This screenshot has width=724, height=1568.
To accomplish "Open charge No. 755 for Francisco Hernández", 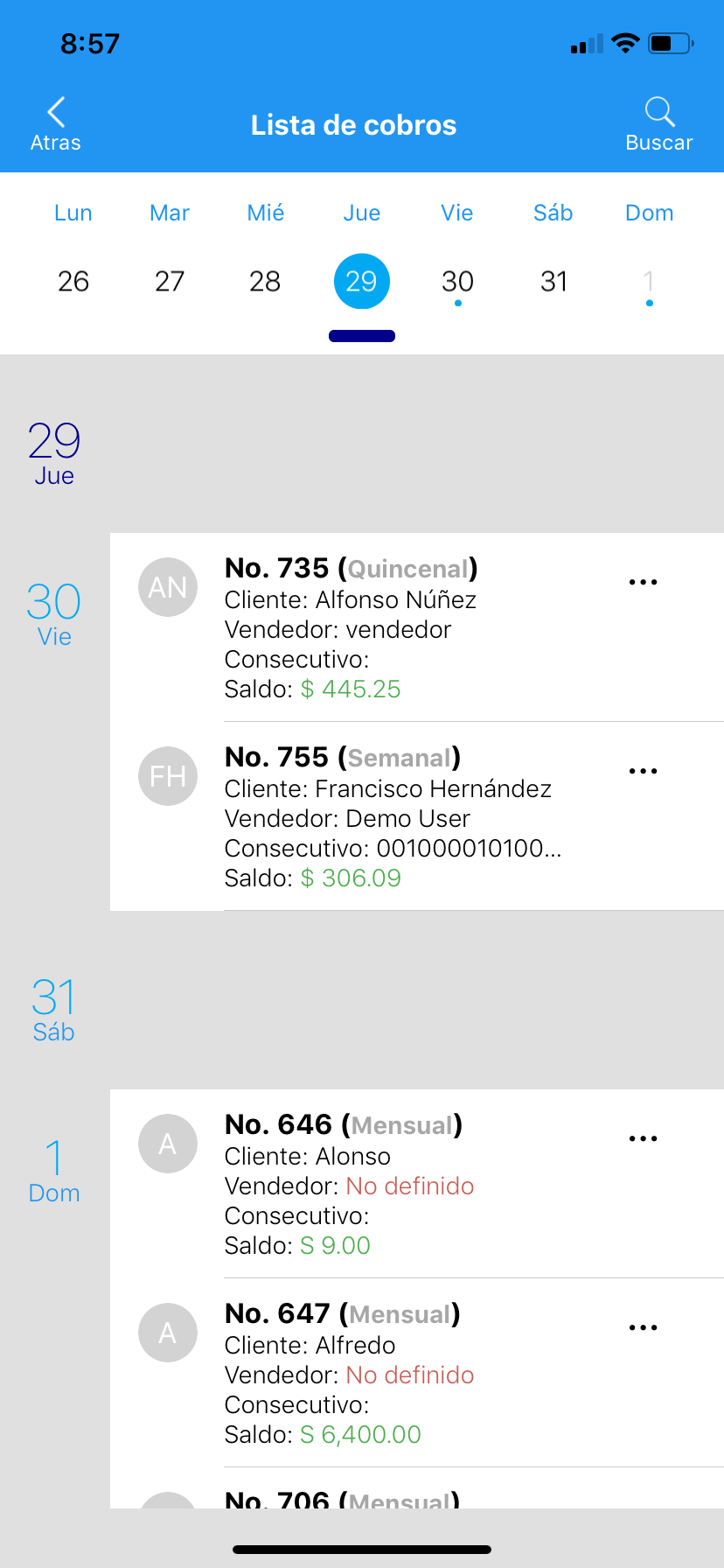I will coord(417,816).
